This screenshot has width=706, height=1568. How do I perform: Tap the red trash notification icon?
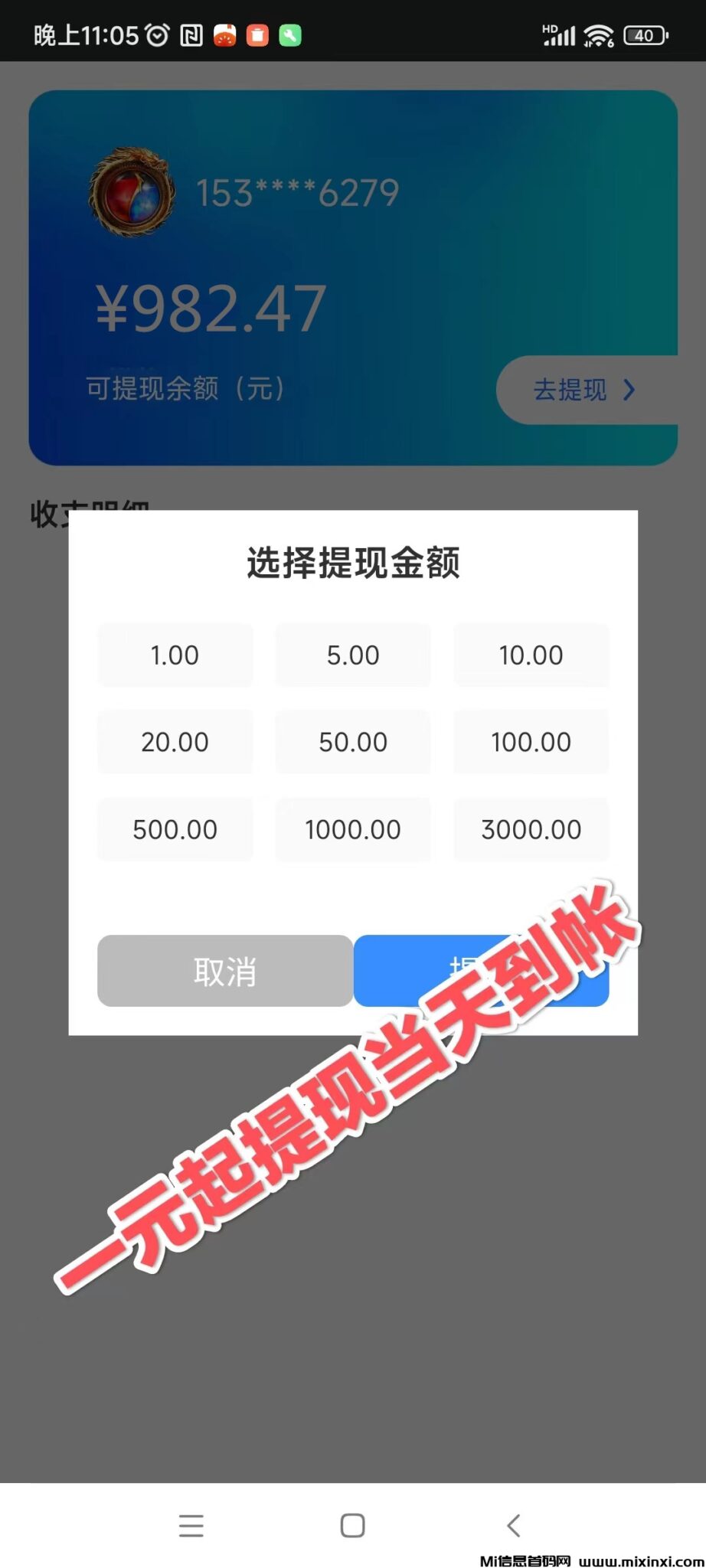click(260, 34)
